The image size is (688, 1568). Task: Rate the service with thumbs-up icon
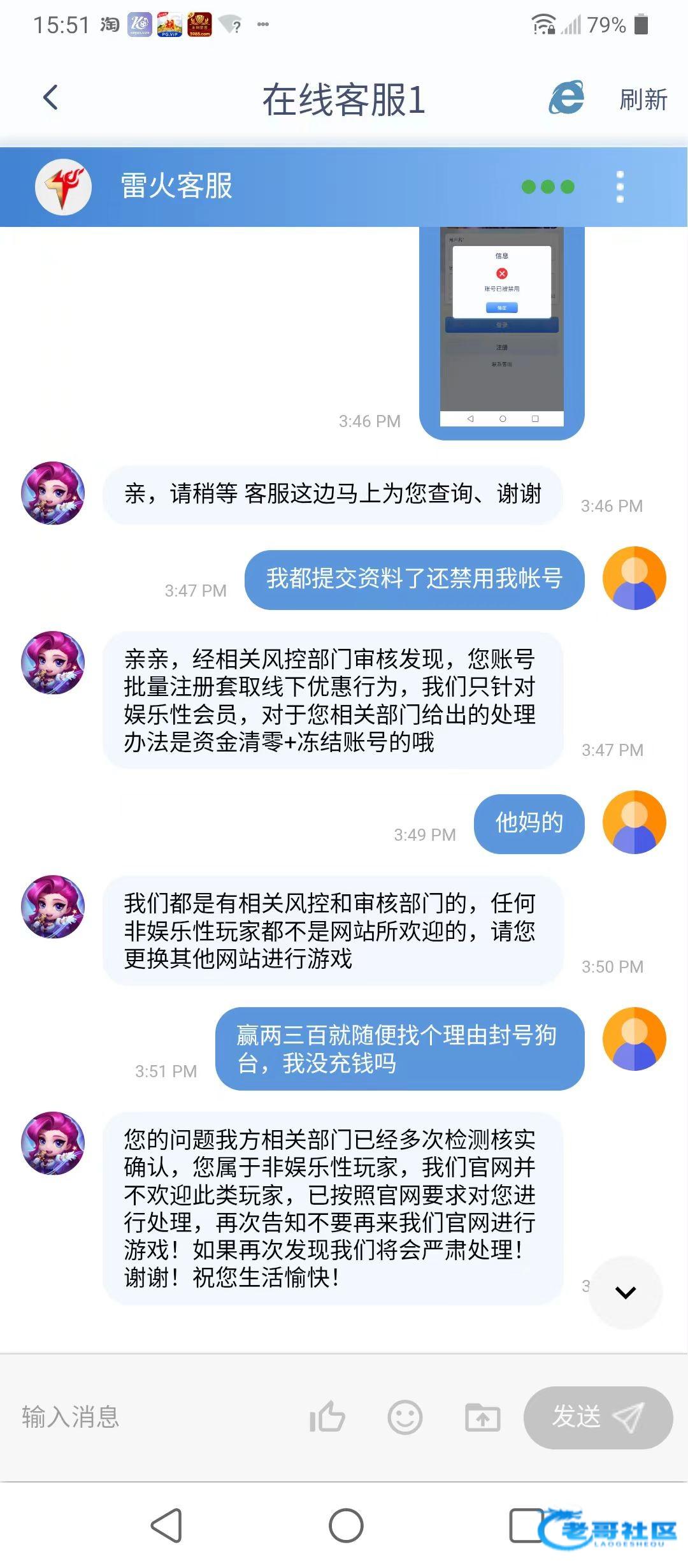click(327, 1418)
